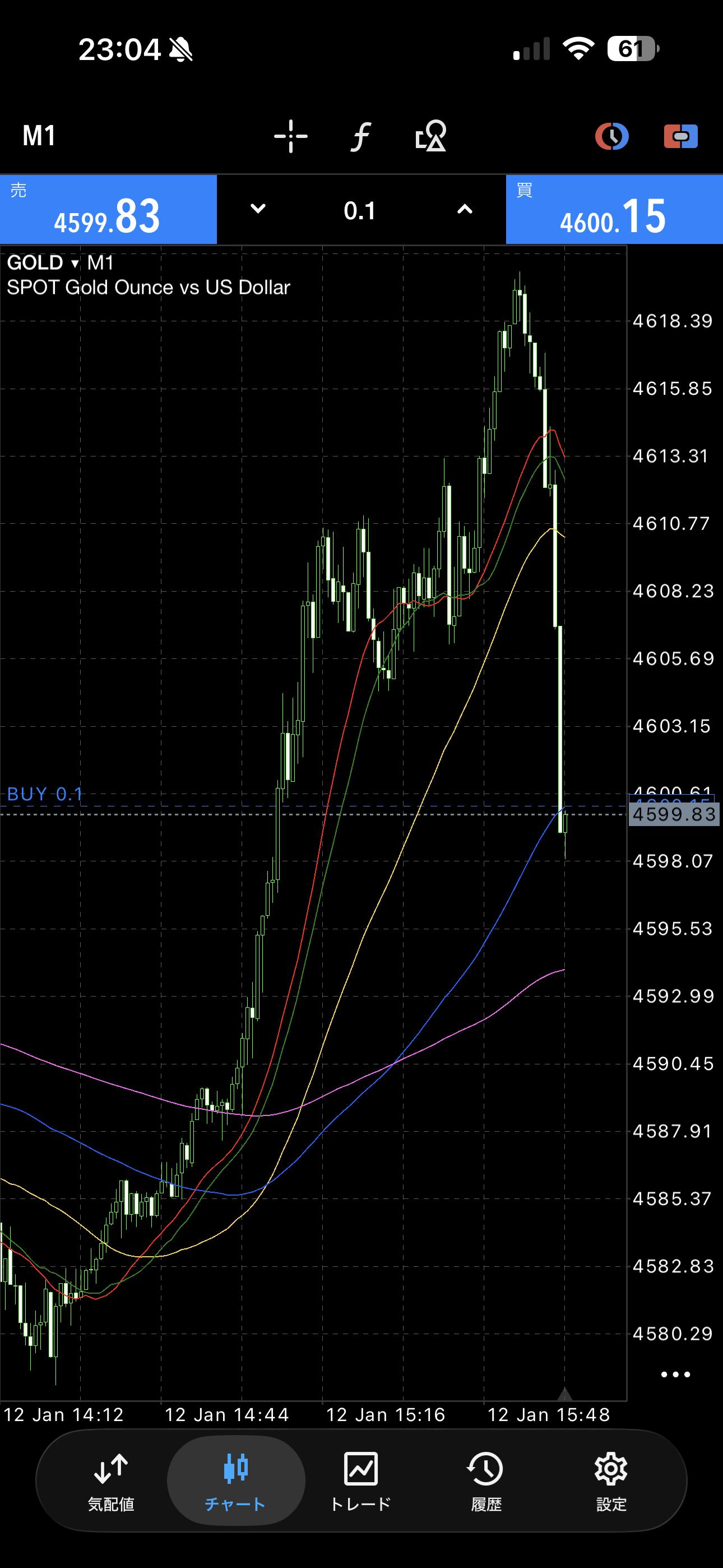Viewport: 723px width, 1568px height.
Task: Open the three-dot chart options
Action: pyautogui.click(x=675, y=1375)
